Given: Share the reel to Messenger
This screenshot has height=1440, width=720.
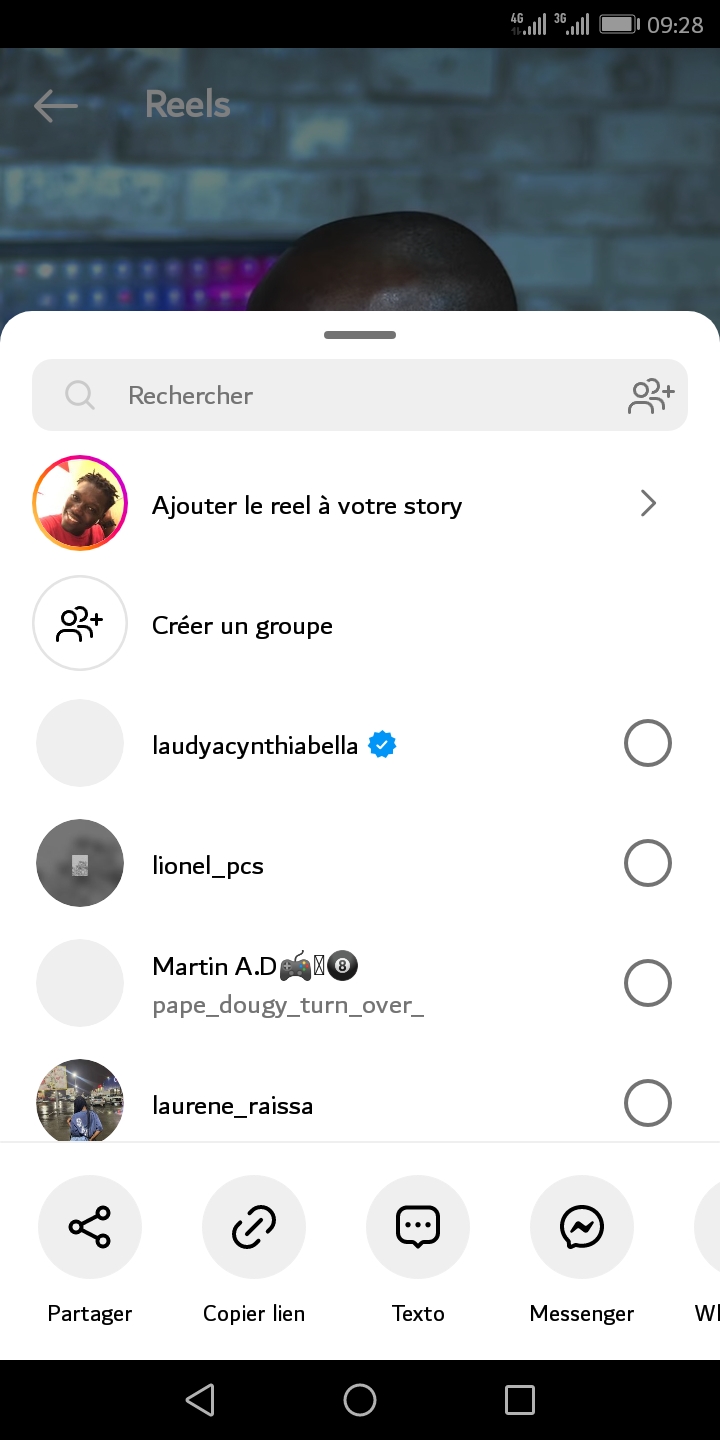Looking at the screenshot, I should tap(582, 1228).
